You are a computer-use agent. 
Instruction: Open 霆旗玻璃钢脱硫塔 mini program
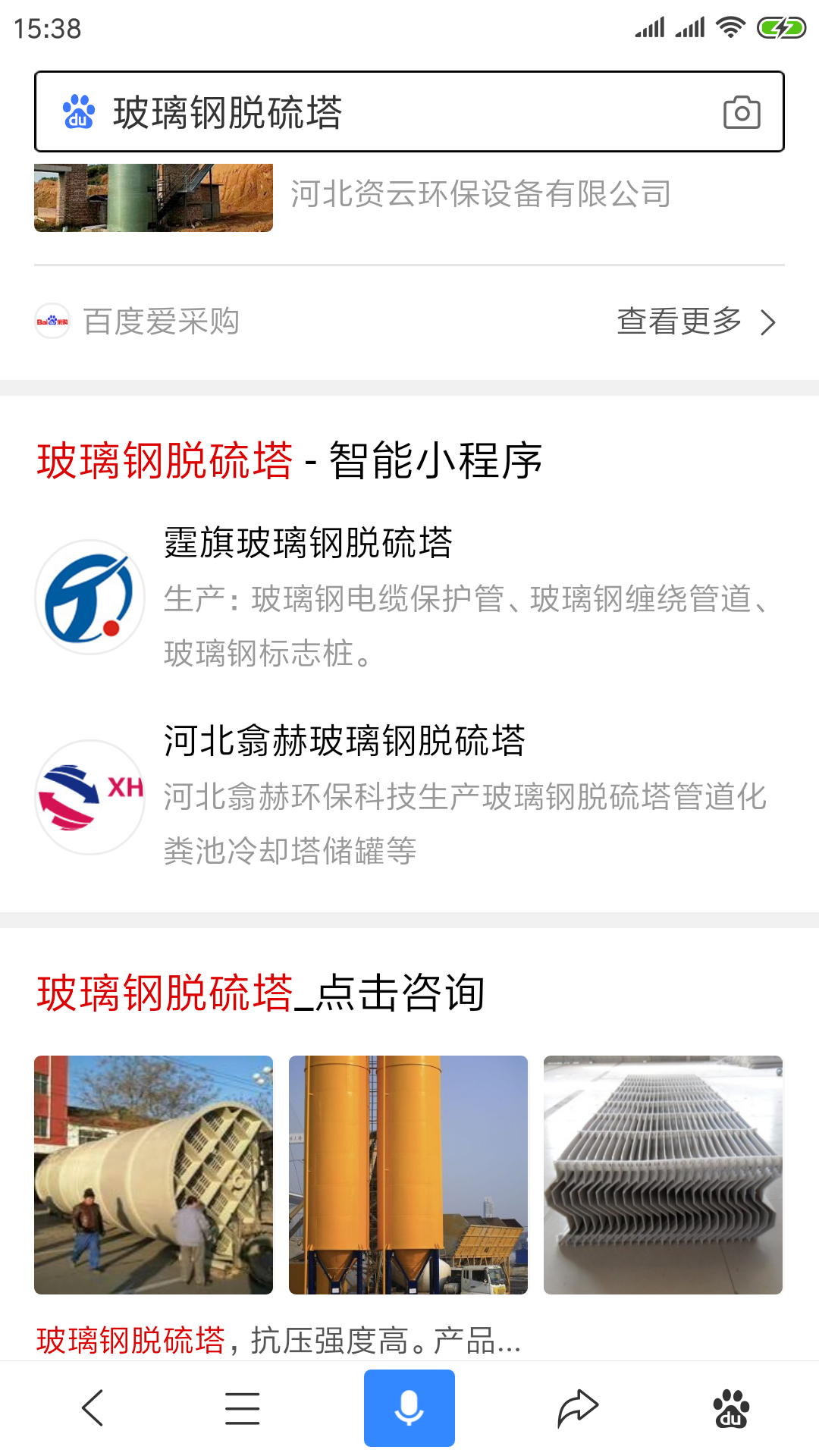pos(308,543)
